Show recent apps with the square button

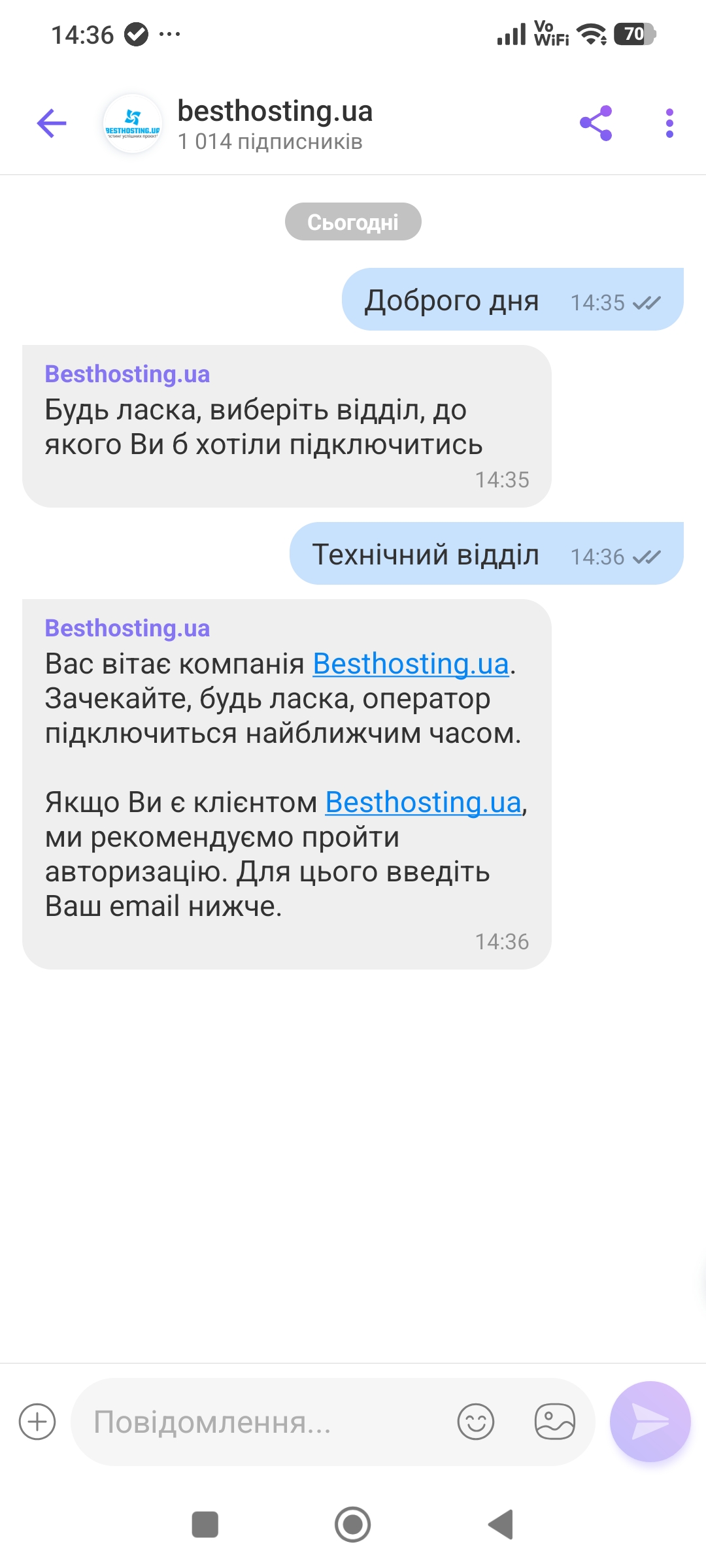pos(205,1524)
